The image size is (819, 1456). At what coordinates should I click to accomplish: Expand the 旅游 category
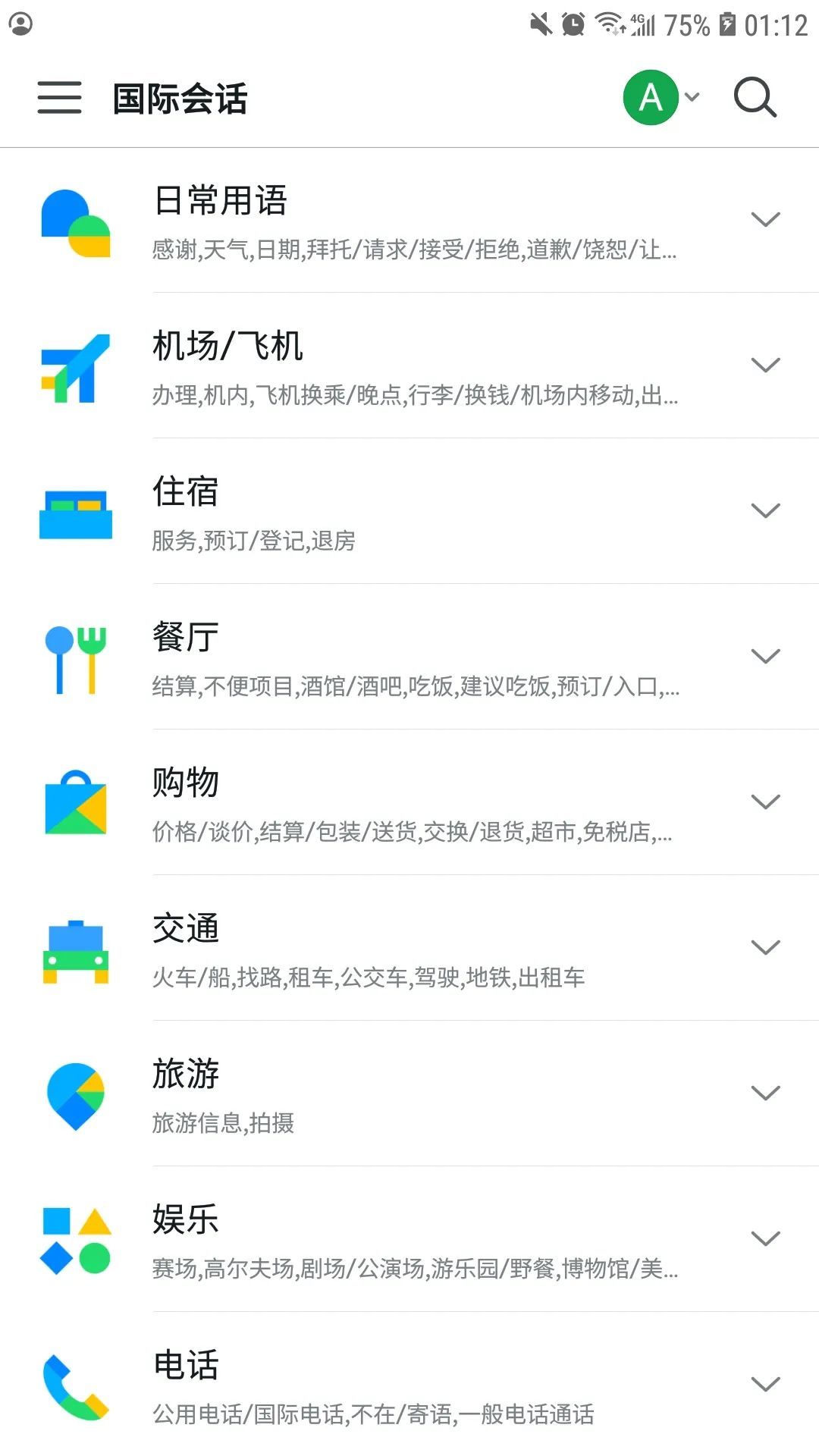(765, 1093)
